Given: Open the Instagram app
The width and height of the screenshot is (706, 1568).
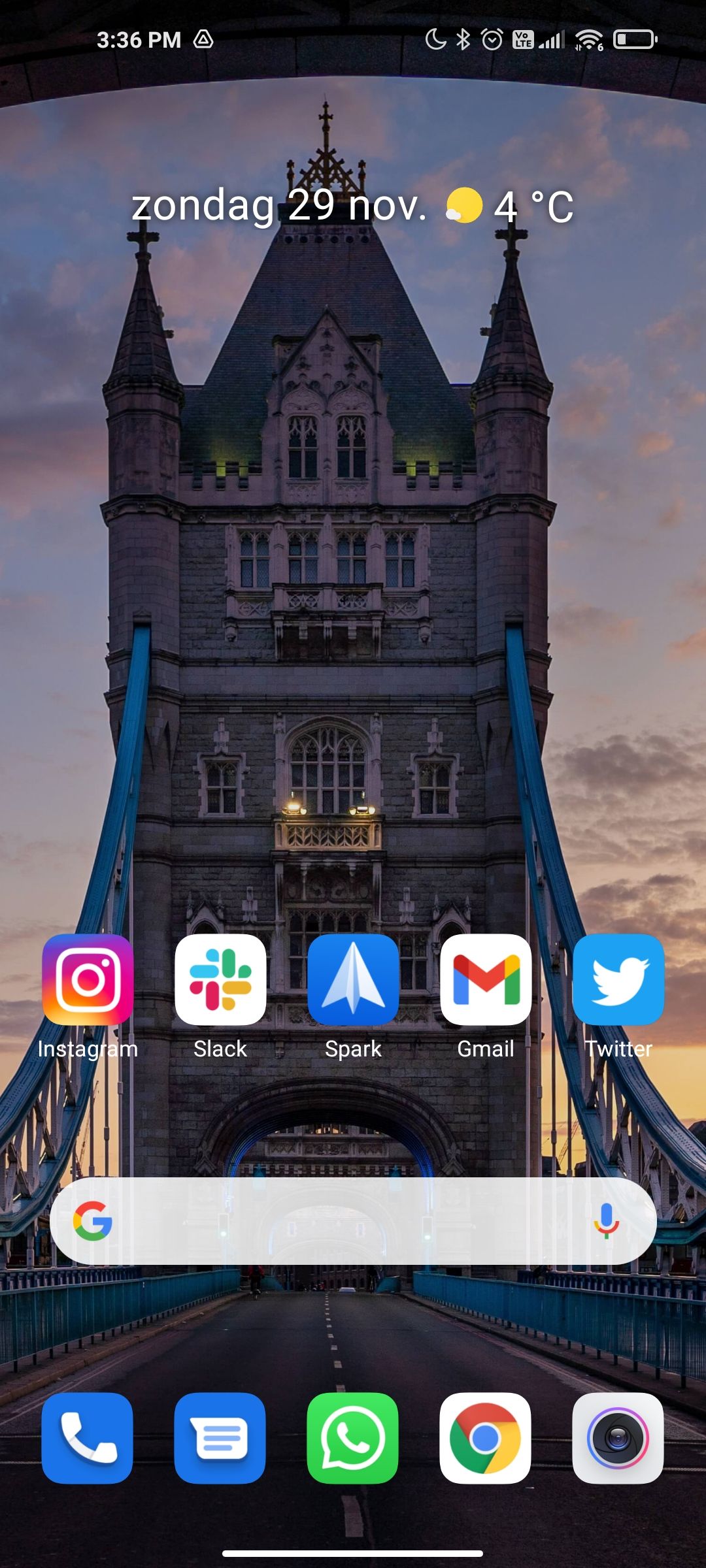Looking at the screenshot, I should (x=88, y=979).
